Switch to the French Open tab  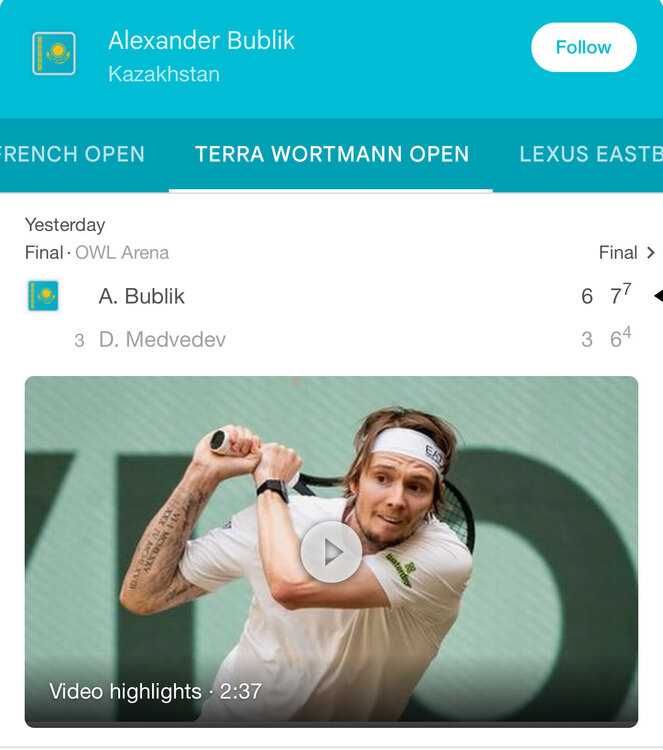click(72, 155)
